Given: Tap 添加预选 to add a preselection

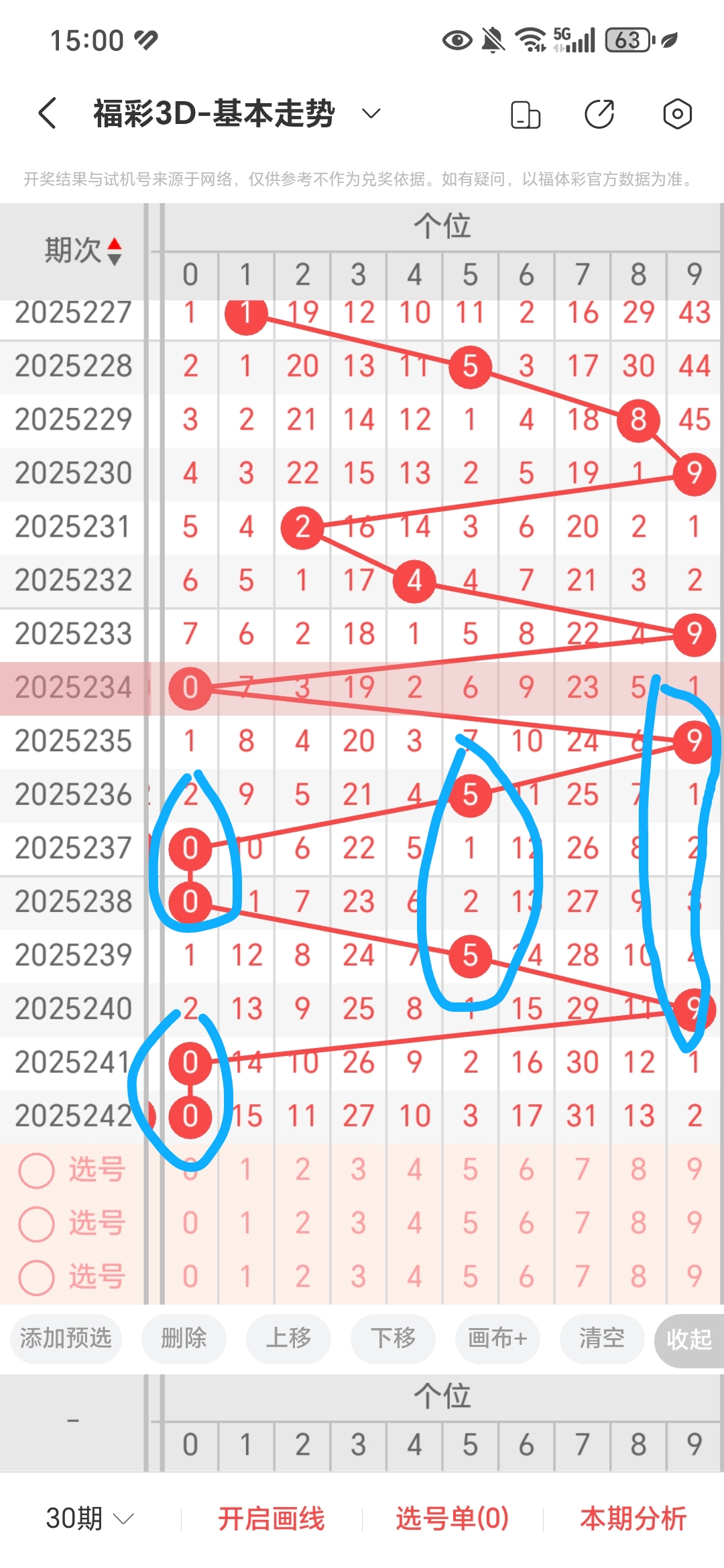Looking at the screenshot, I should point(65,1339).
